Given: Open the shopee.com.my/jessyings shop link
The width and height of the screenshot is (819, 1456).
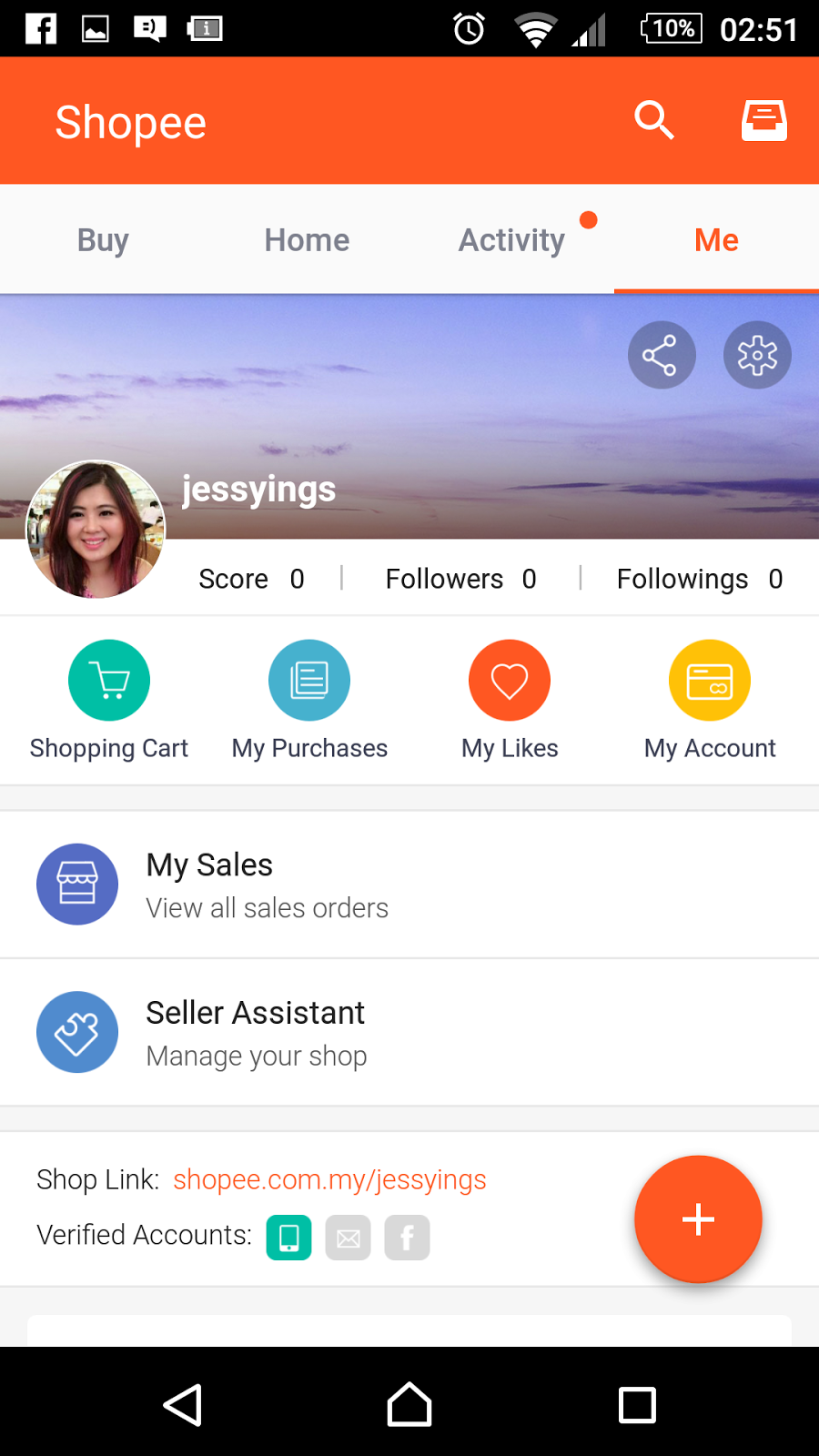Looking at the screenshot, I should (x=329, y=1179).
